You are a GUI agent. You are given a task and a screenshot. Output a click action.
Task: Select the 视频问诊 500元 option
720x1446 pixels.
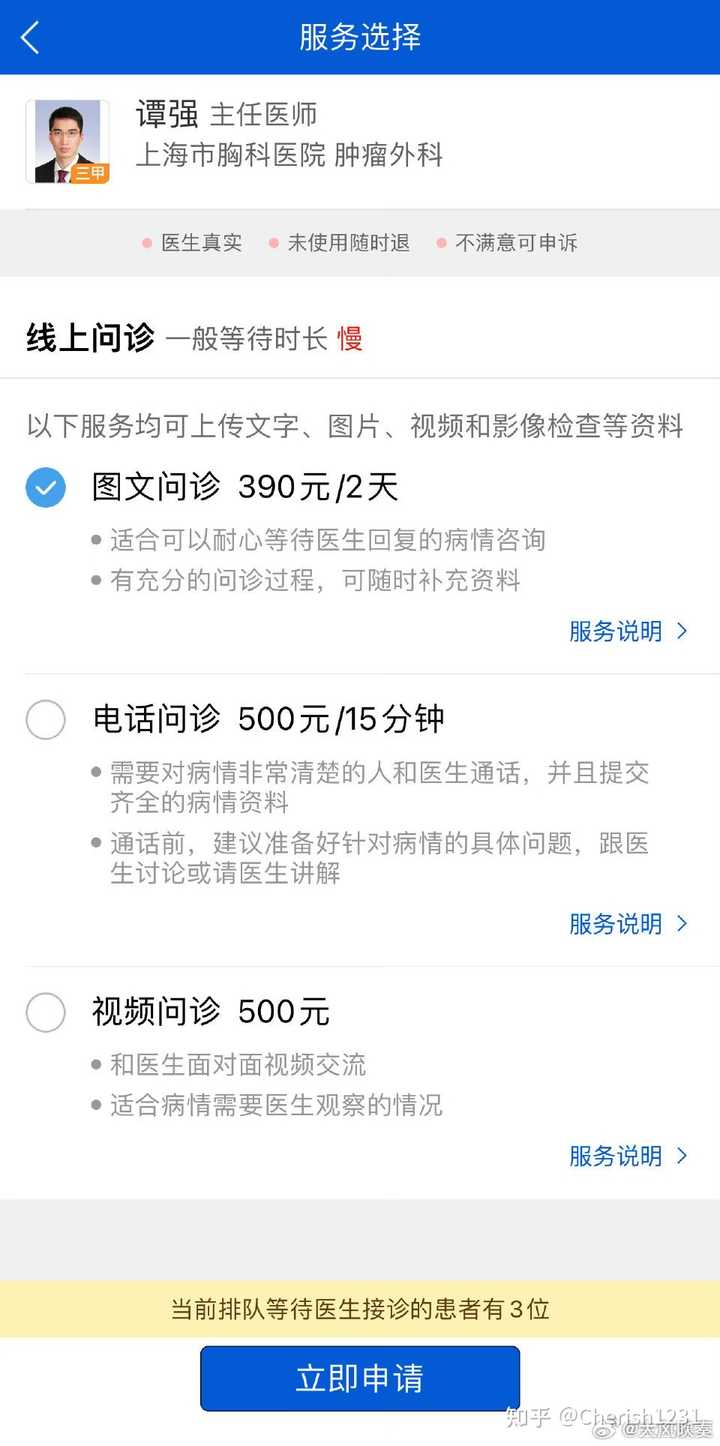tap(46, 1012)
